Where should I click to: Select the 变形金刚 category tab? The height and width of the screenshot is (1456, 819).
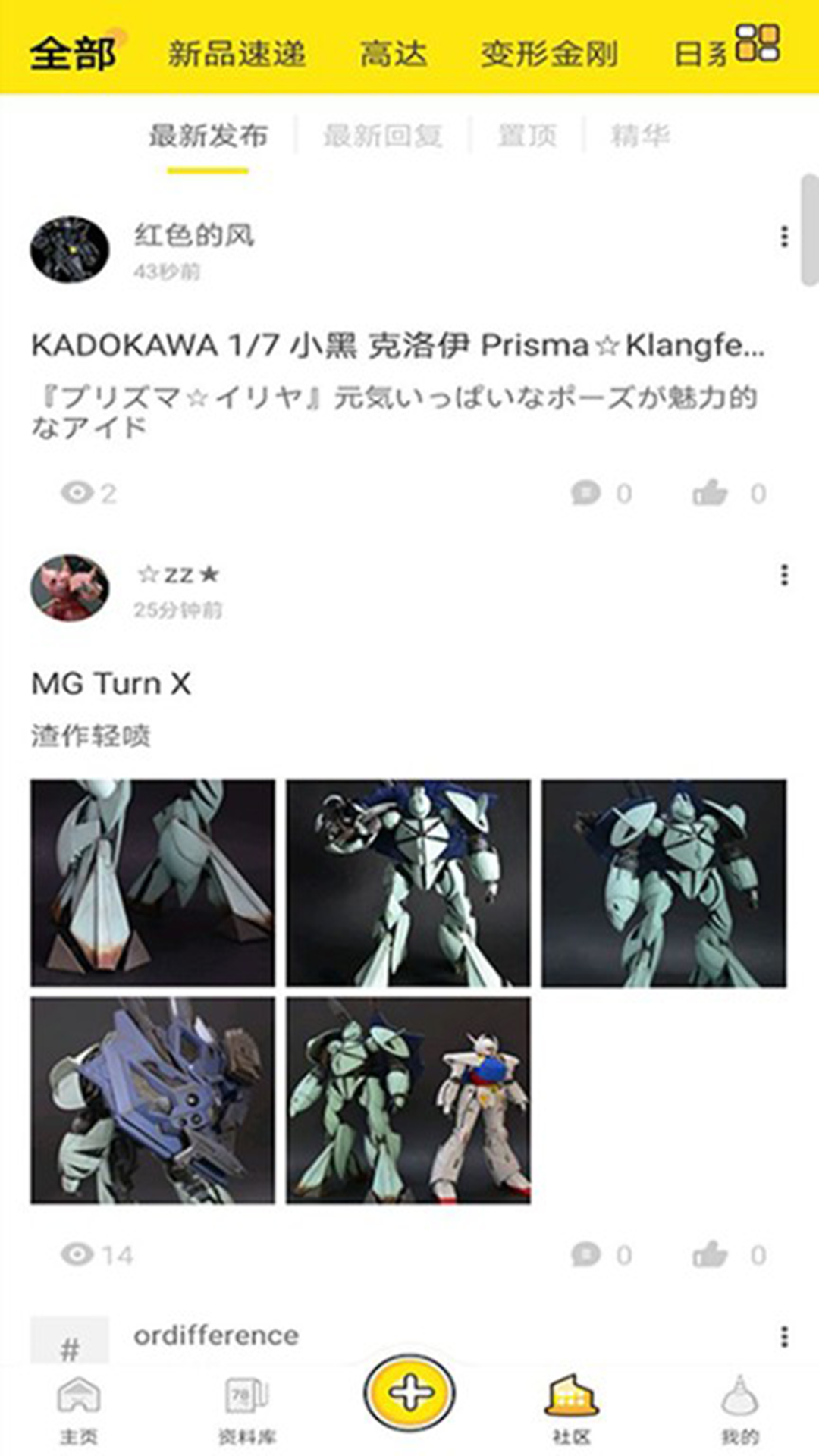click(x=549, y=55)
